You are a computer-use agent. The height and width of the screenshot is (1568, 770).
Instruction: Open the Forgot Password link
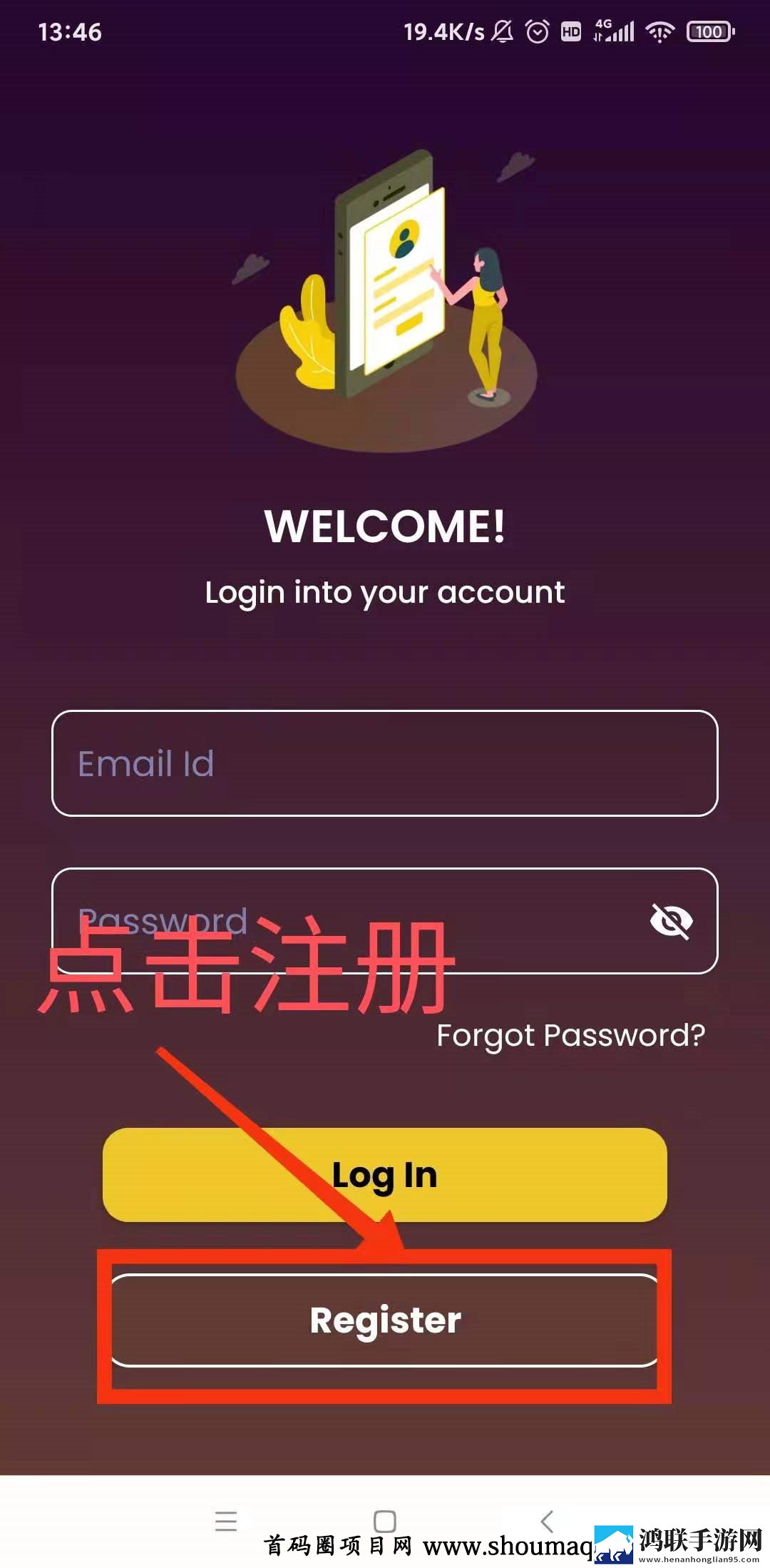pos(570,1035)
